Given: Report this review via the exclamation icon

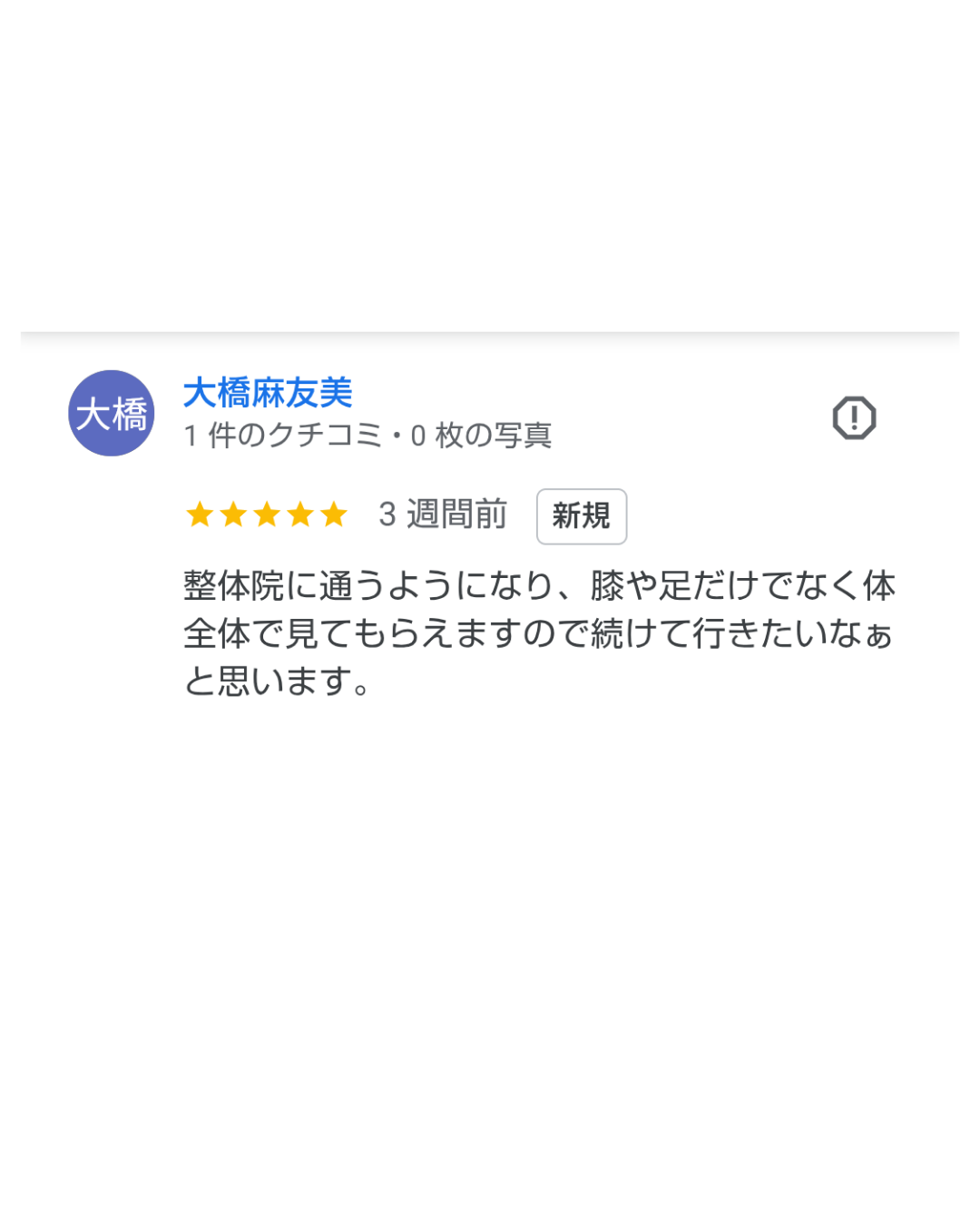Looking at the screenshot, I should pos(854,418).
